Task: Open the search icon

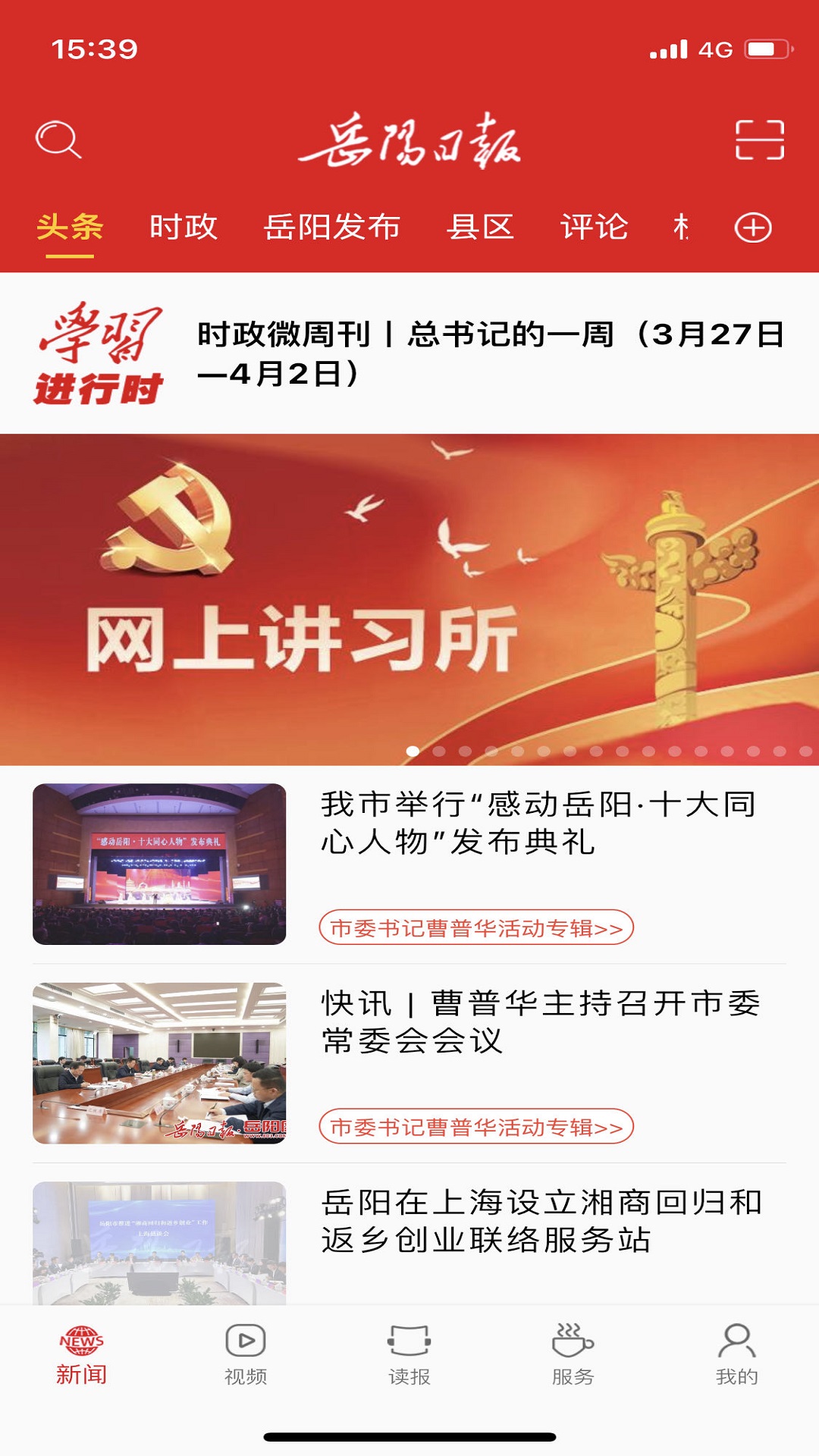Action: coord(58,140)
